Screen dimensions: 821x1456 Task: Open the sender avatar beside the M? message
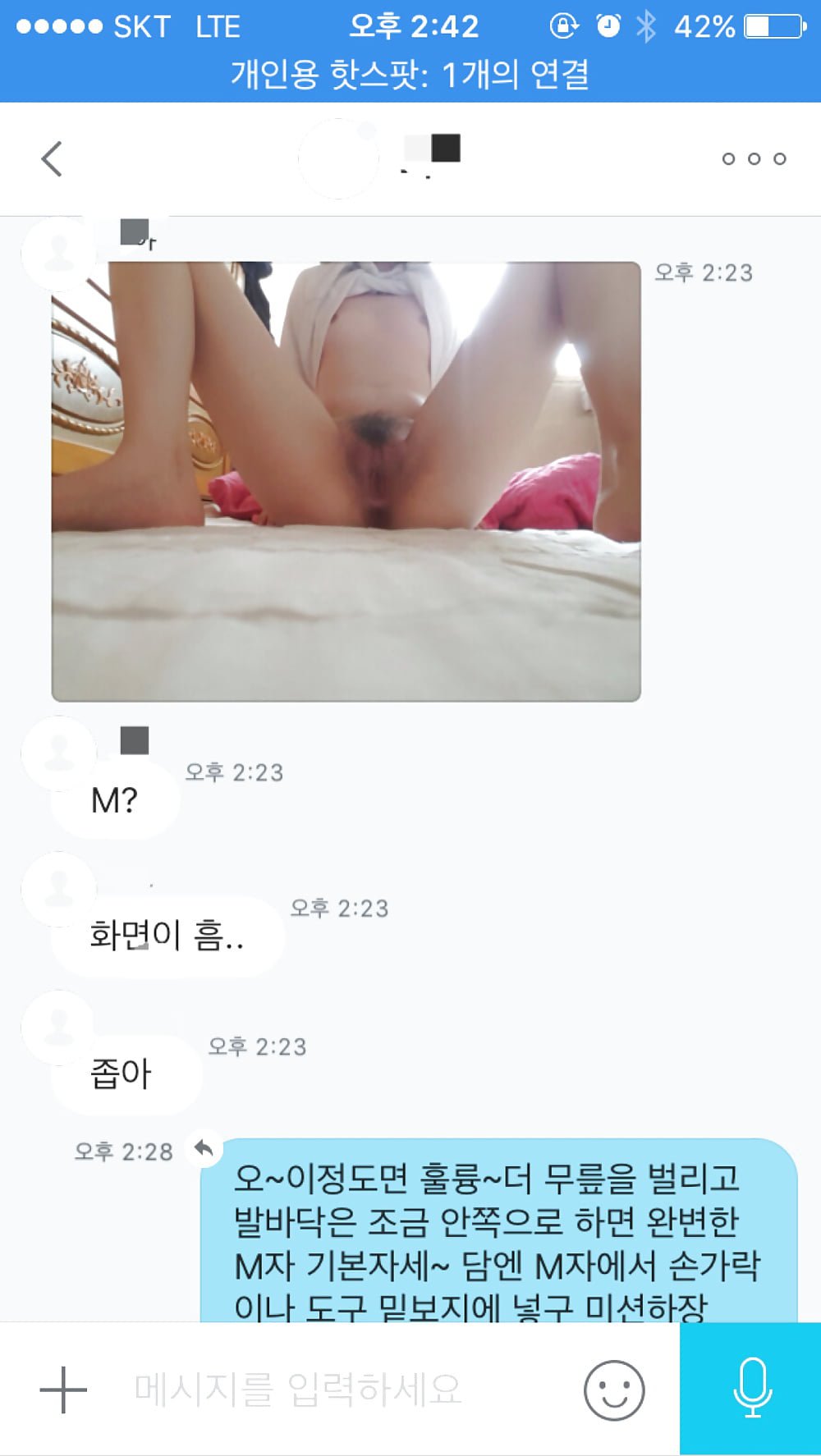[58, 753]
